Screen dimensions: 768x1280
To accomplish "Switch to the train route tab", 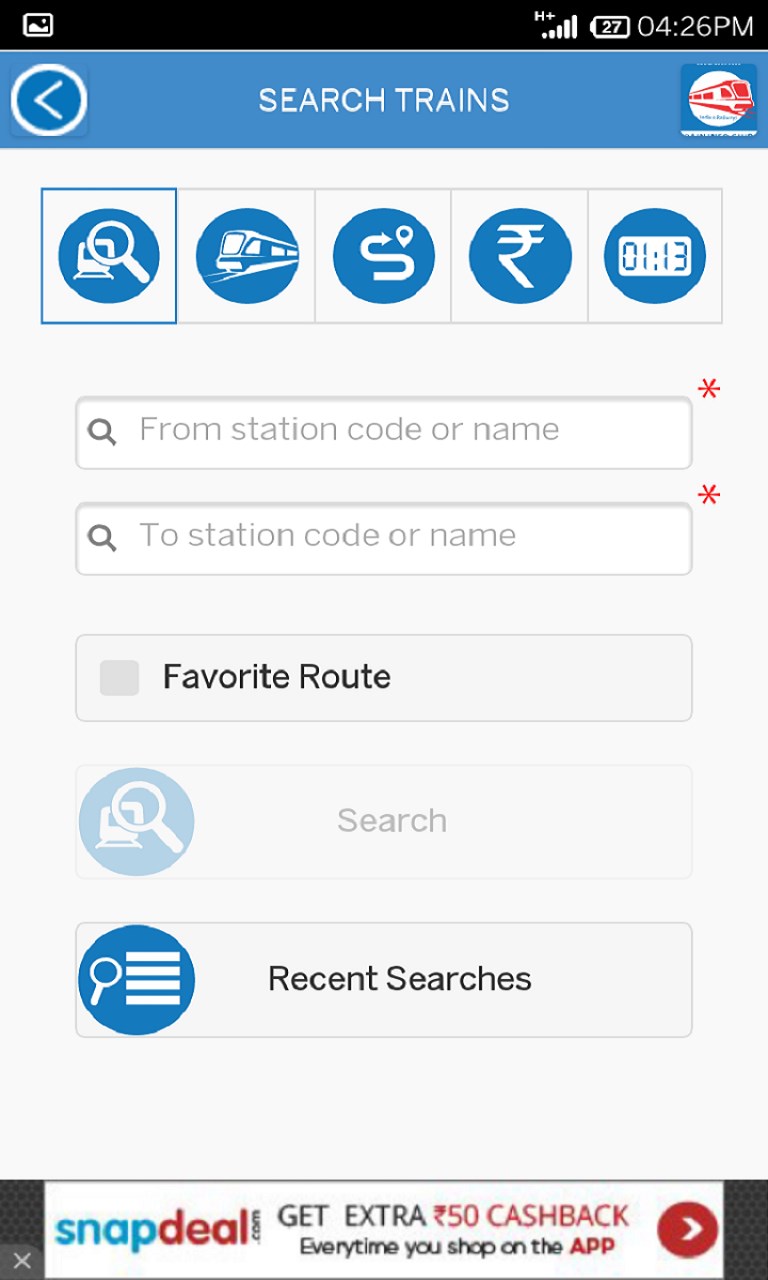I will click(382, 255).
